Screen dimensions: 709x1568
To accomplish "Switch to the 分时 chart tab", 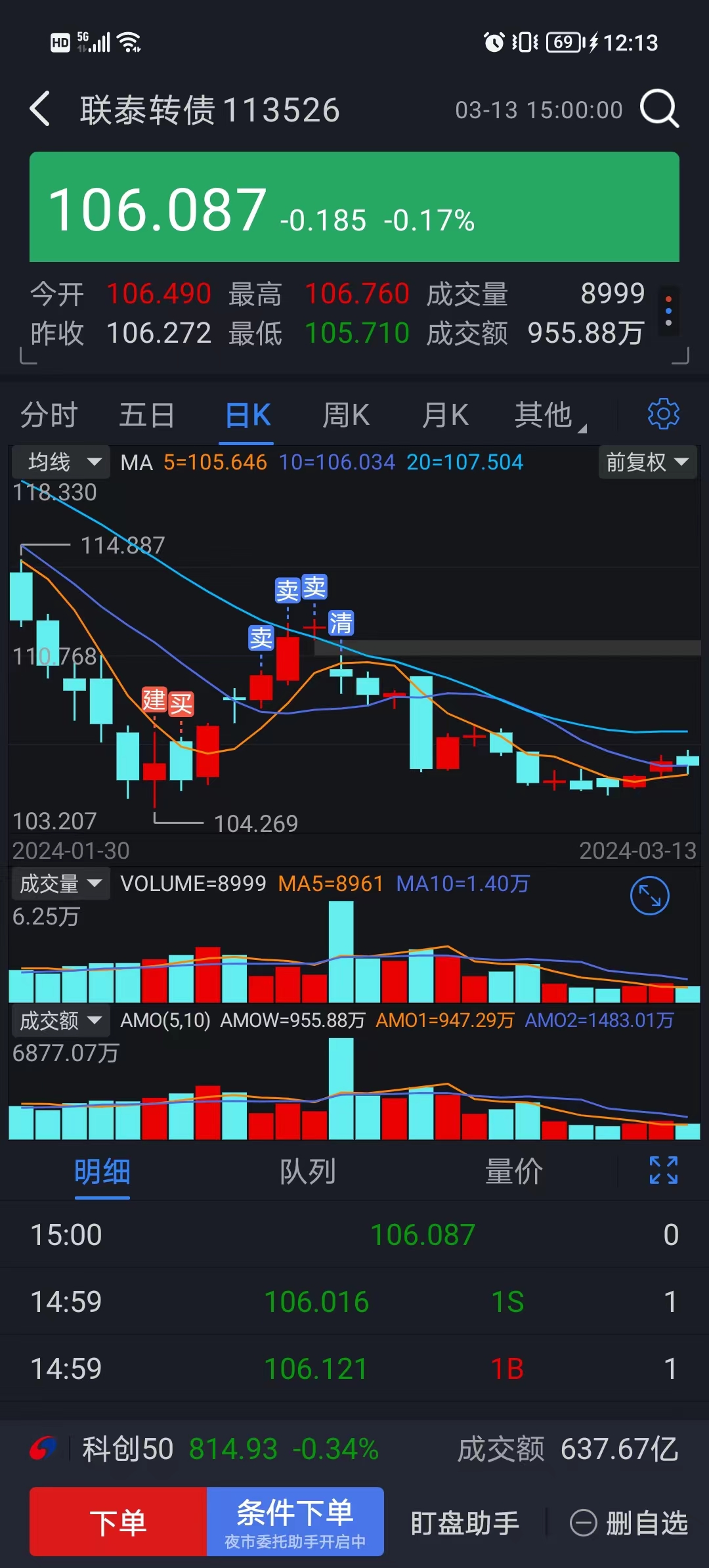I will coord(49,415).
